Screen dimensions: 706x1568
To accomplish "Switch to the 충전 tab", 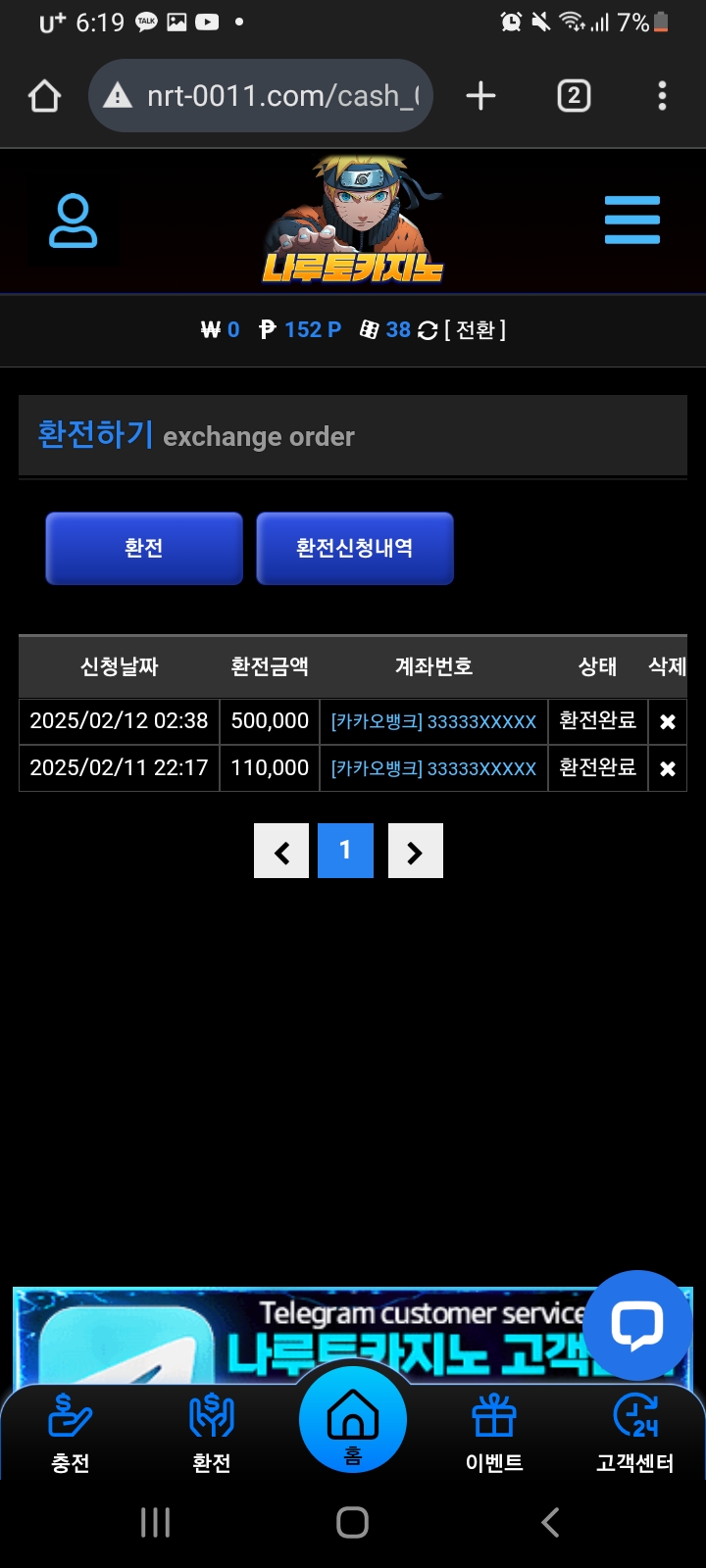I will click(71, 1435).
